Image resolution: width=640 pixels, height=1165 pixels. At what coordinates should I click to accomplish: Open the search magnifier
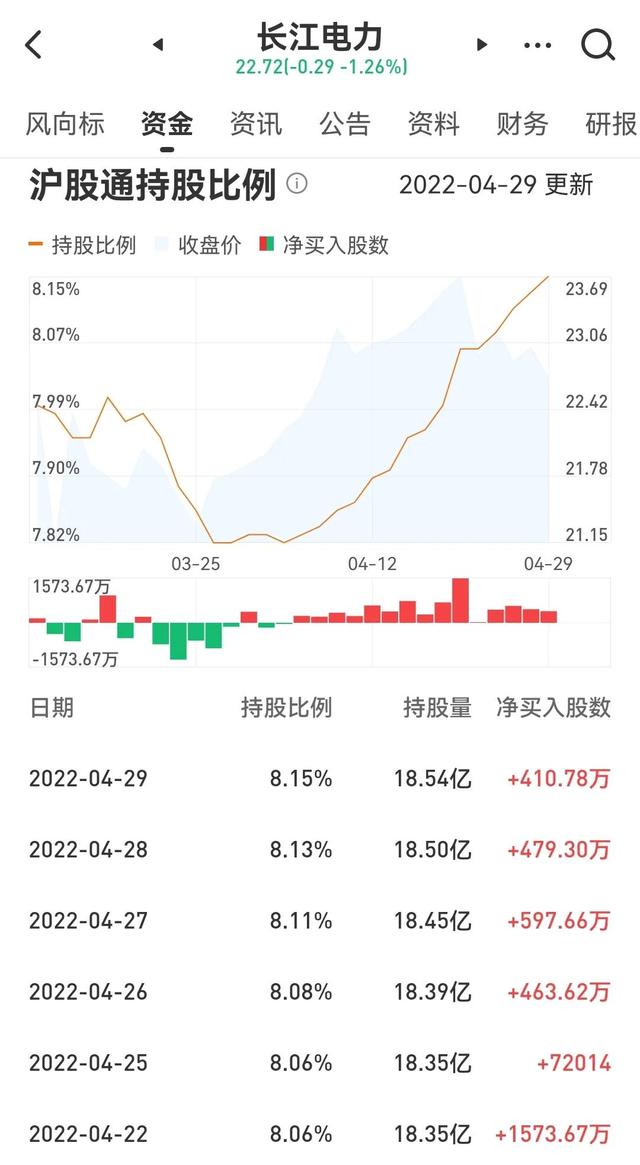point(598,45)
